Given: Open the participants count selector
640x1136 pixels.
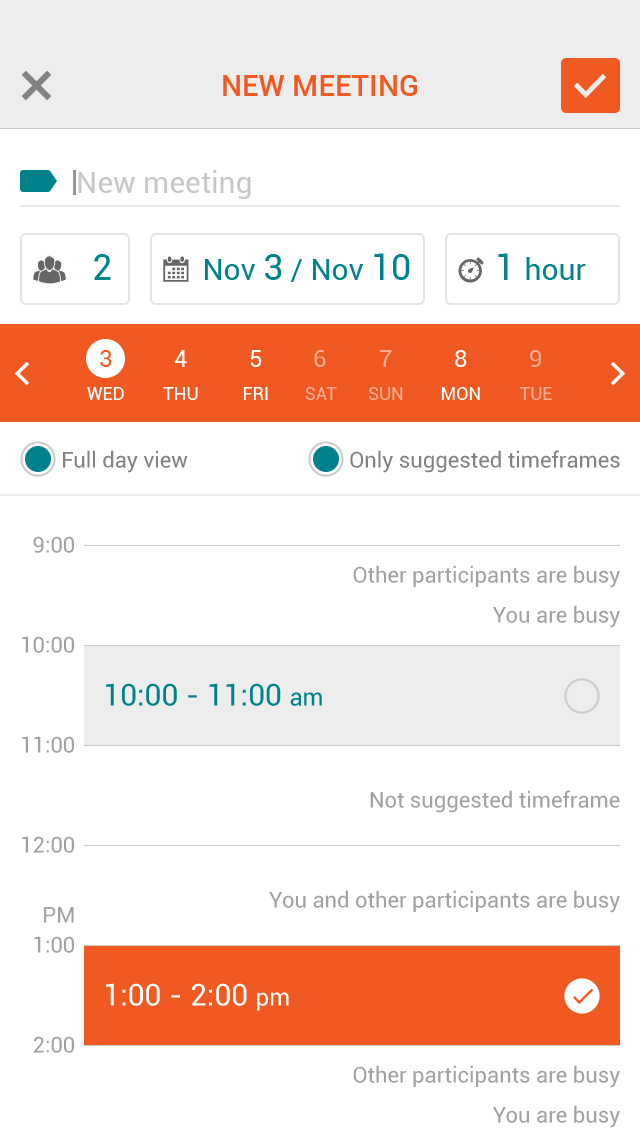Looking at the screenshot, I should click(75, 269).
